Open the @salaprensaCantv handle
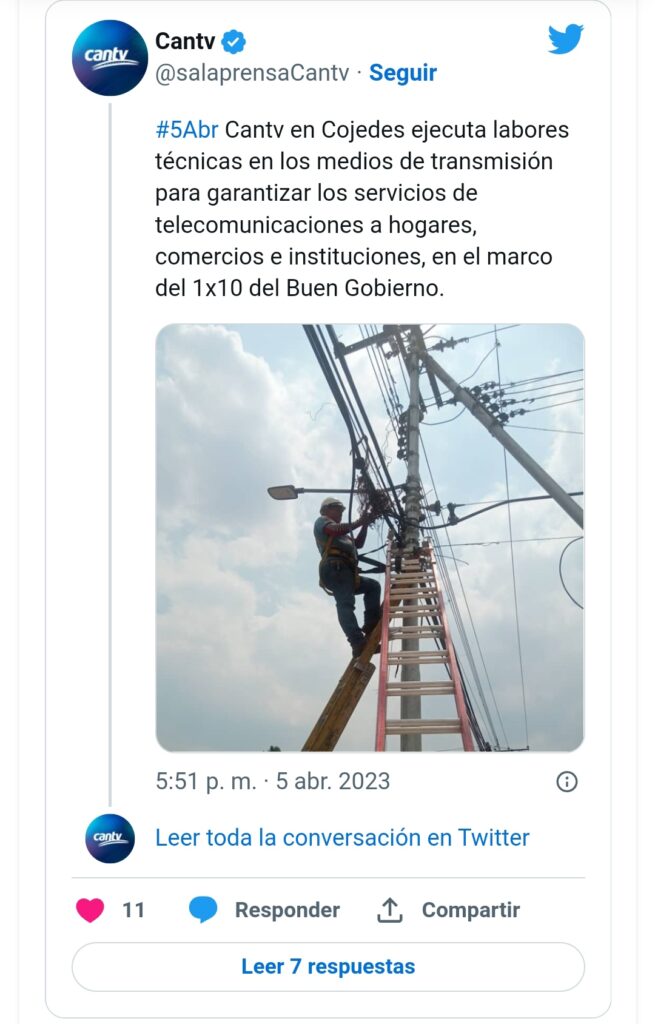 click(251, 73)
